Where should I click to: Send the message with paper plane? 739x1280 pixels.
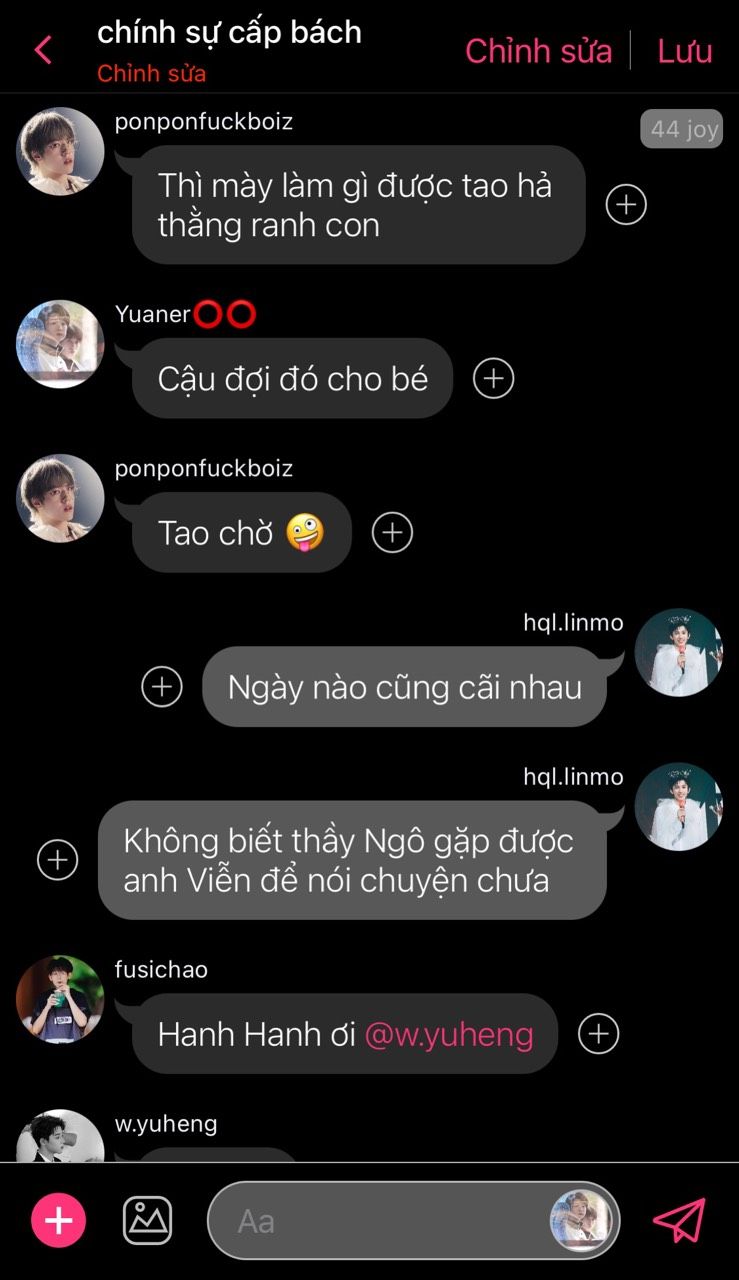tap(679, 1220)
